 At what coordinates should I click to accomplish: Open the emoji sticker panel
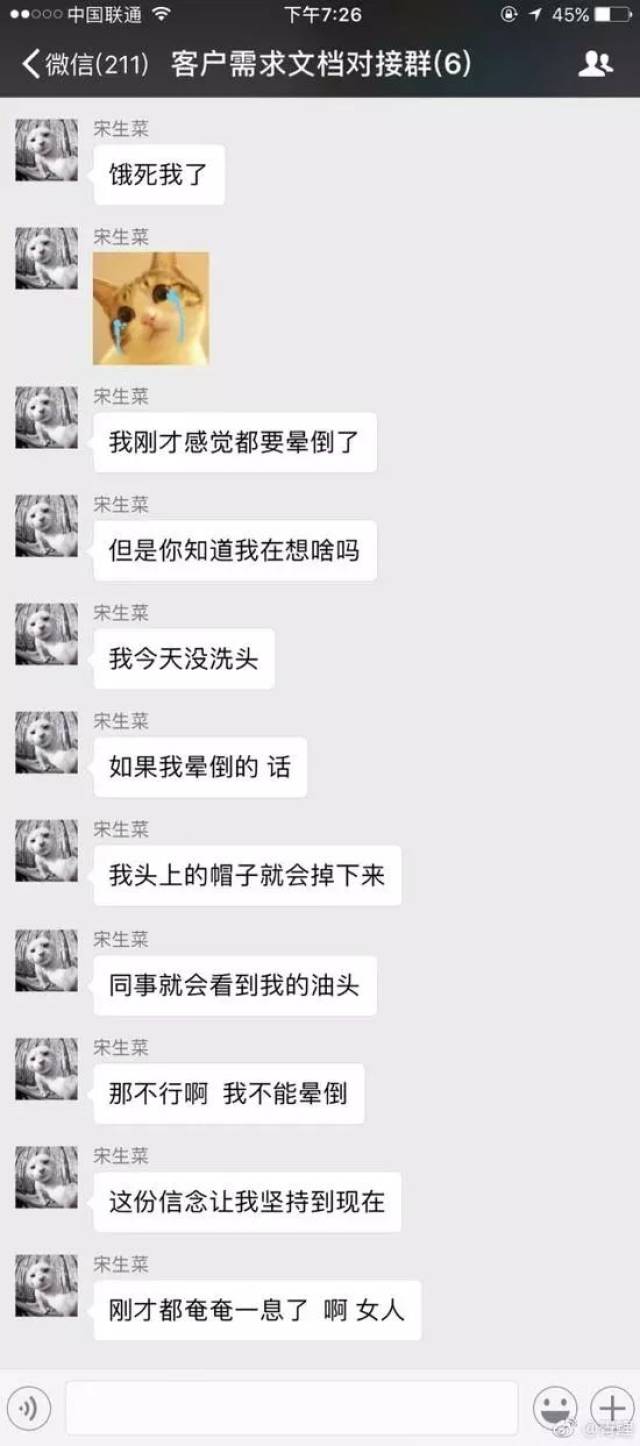555,1409
